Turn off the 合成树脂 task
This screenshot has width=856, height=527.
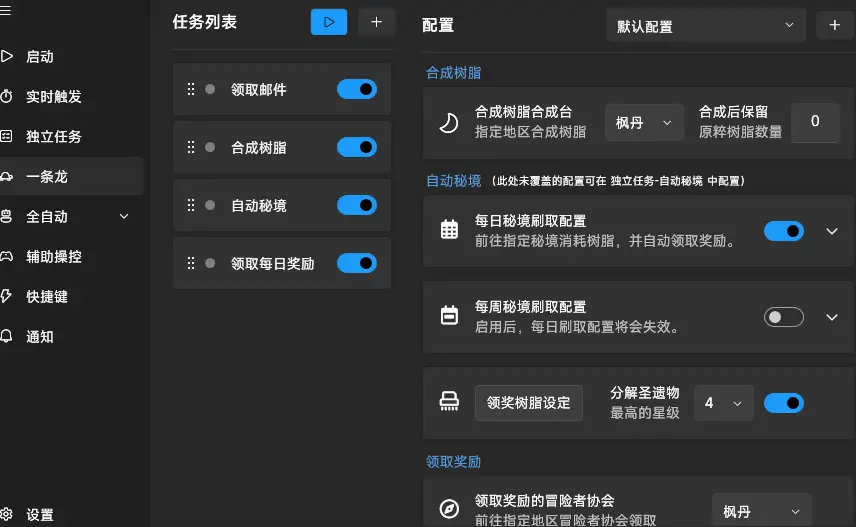click(356, 148)
